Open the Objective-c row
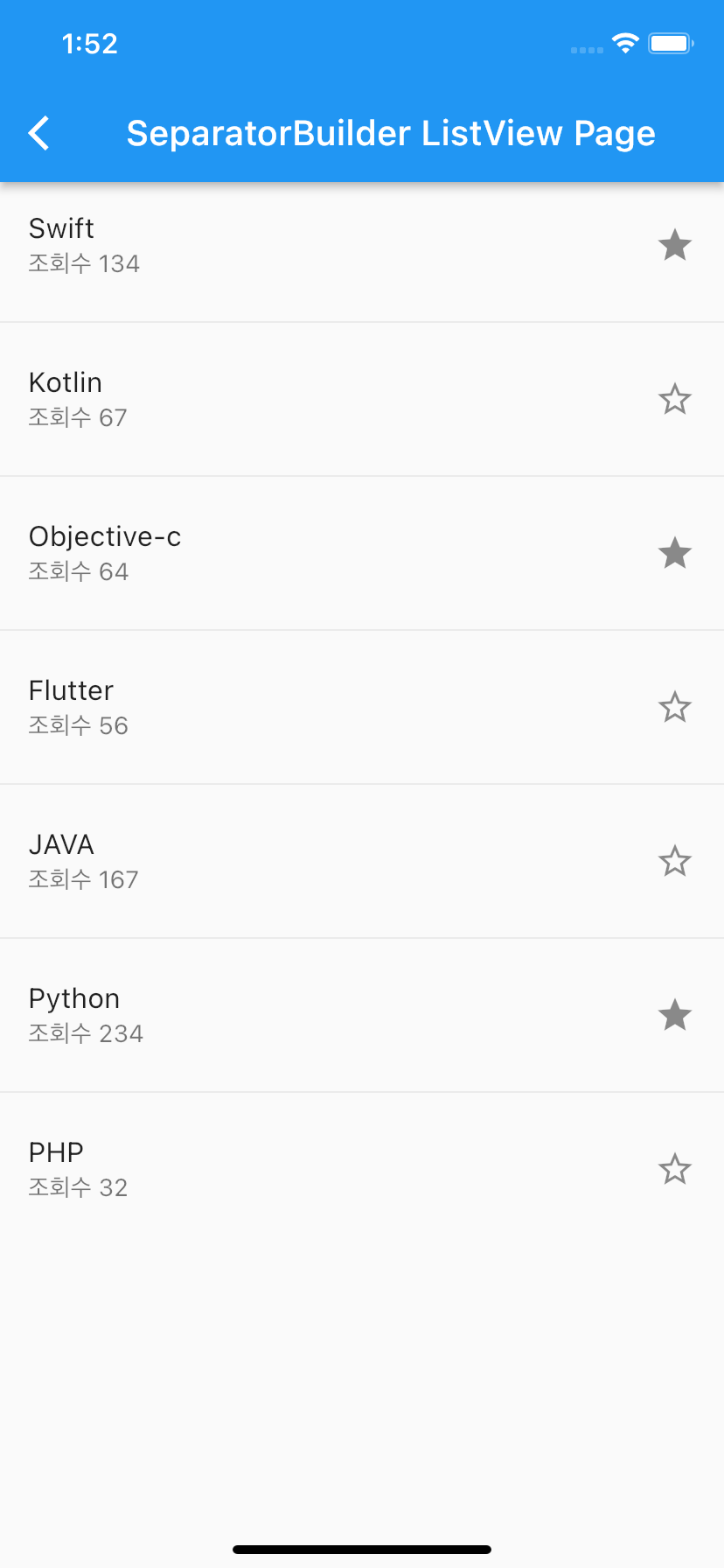 click(306, 554)
